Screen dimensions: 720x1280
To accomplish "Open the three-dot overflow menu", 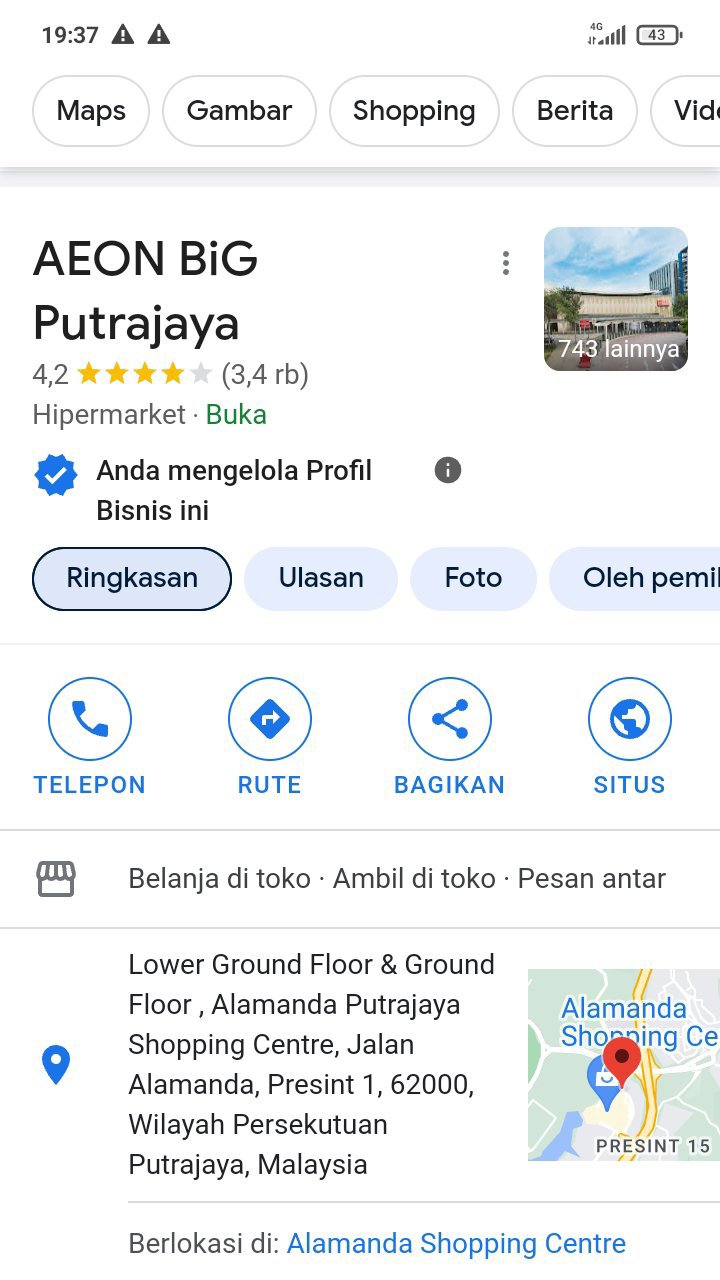I will 506,263.
